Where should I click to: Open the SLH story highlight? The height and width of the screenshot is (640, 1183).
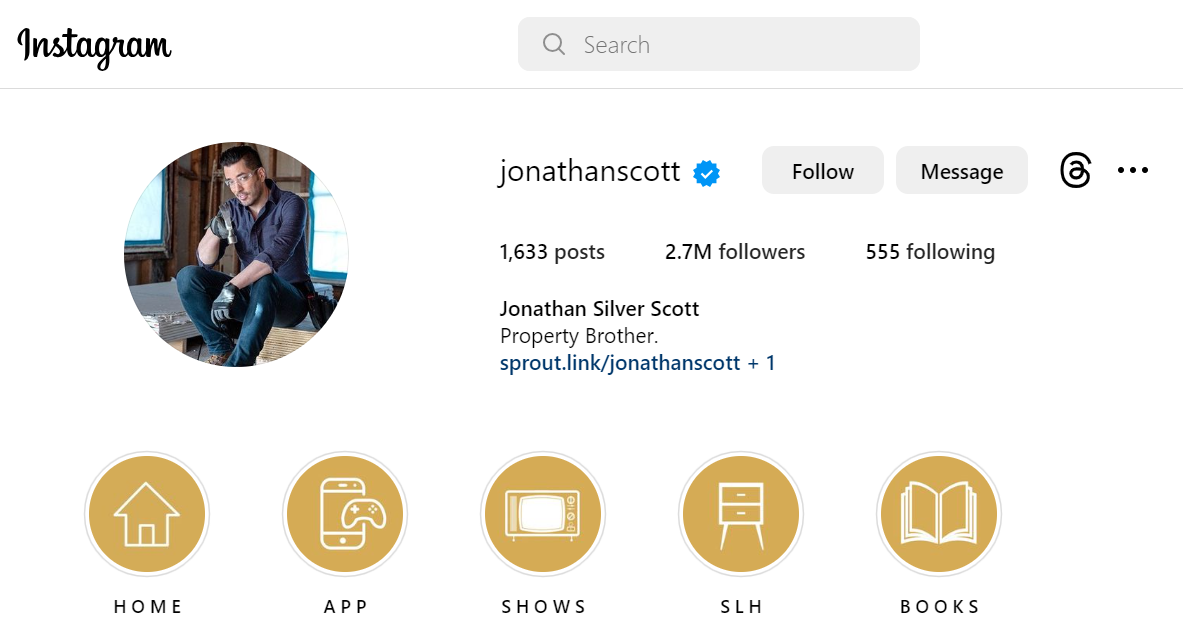coord(741,514)
